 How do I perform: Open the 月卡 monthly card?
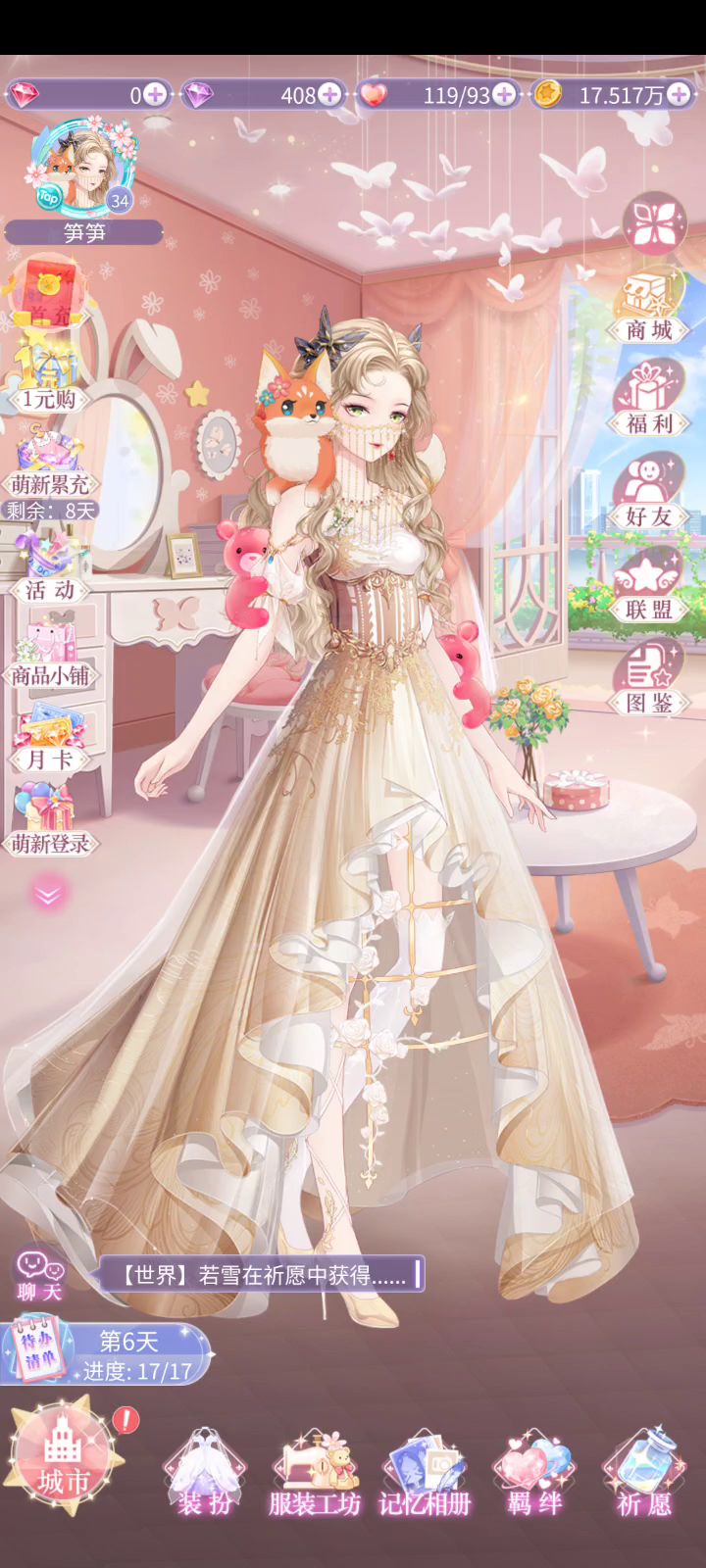tap(49, 740)
